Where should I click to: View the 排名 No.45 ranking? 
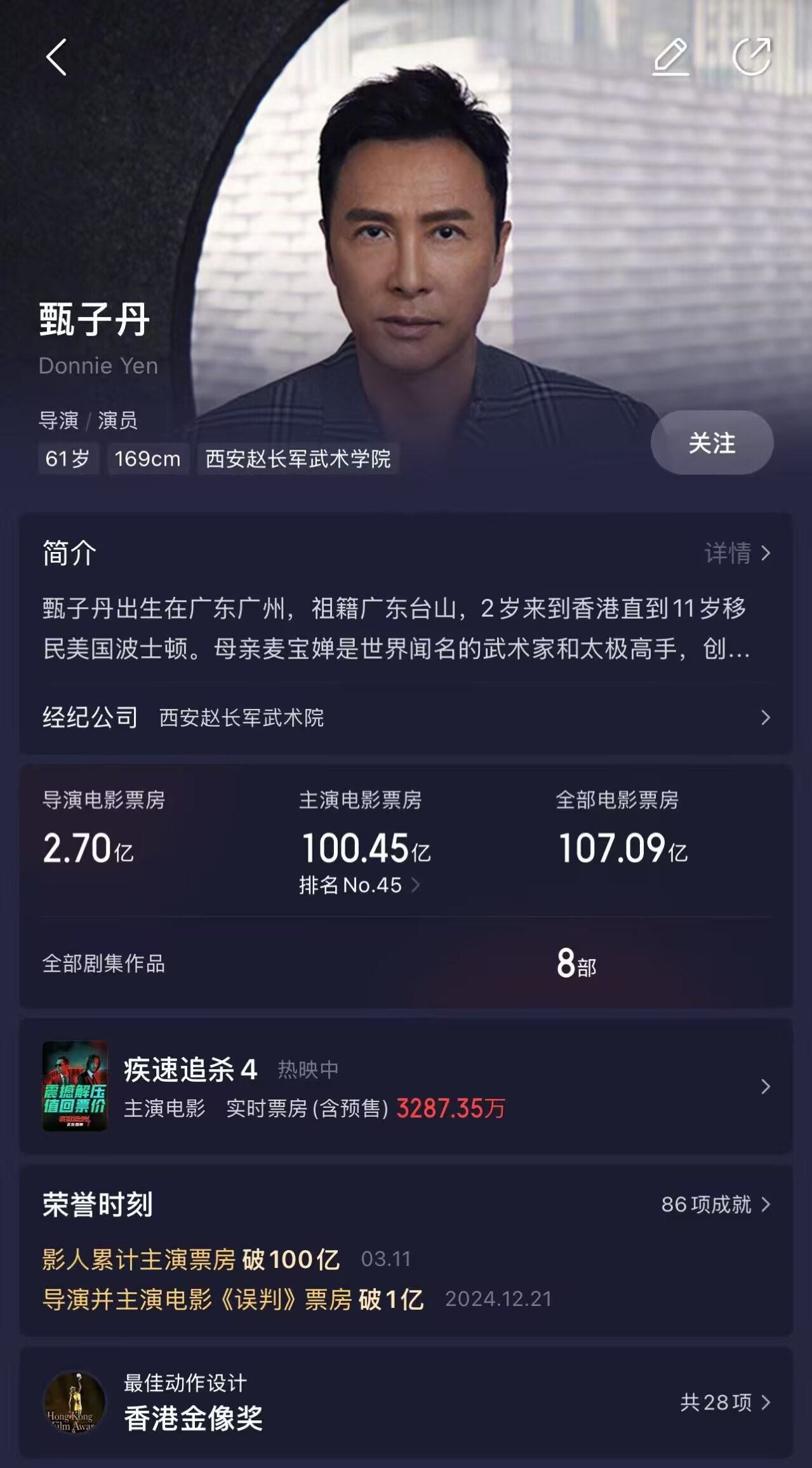[359, 885]
